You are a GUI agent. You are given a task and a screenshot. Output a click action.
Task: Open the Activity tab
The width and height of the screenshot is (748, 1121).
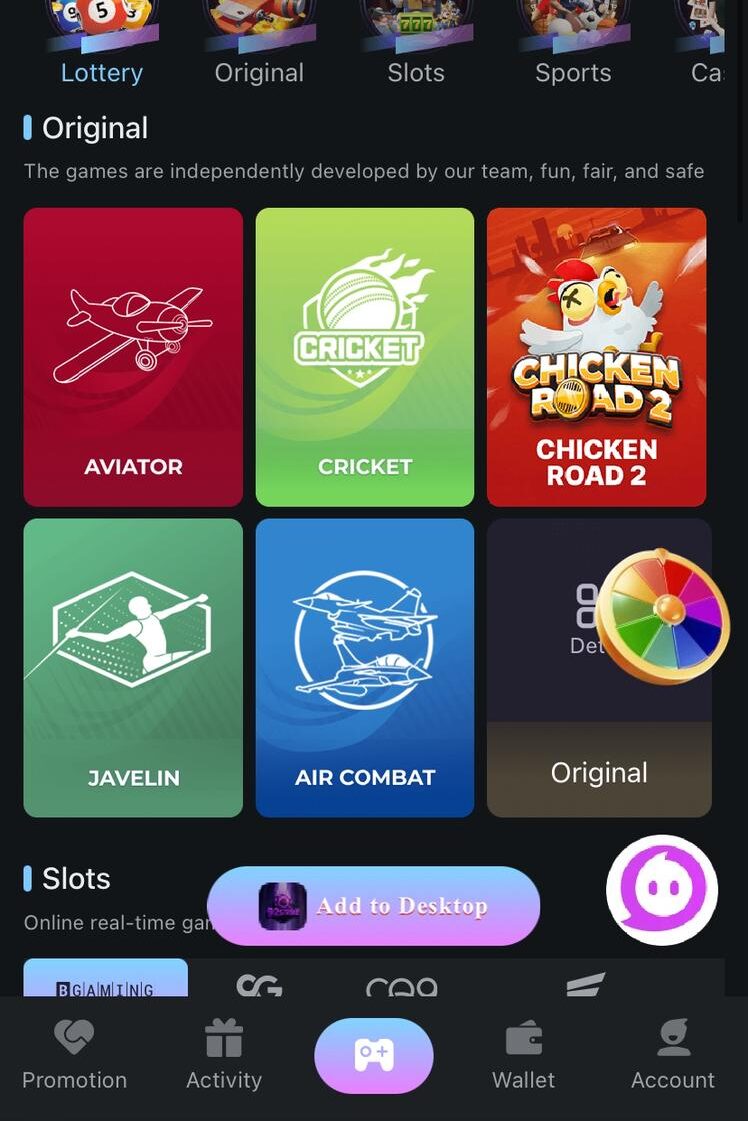[224, 1056]
